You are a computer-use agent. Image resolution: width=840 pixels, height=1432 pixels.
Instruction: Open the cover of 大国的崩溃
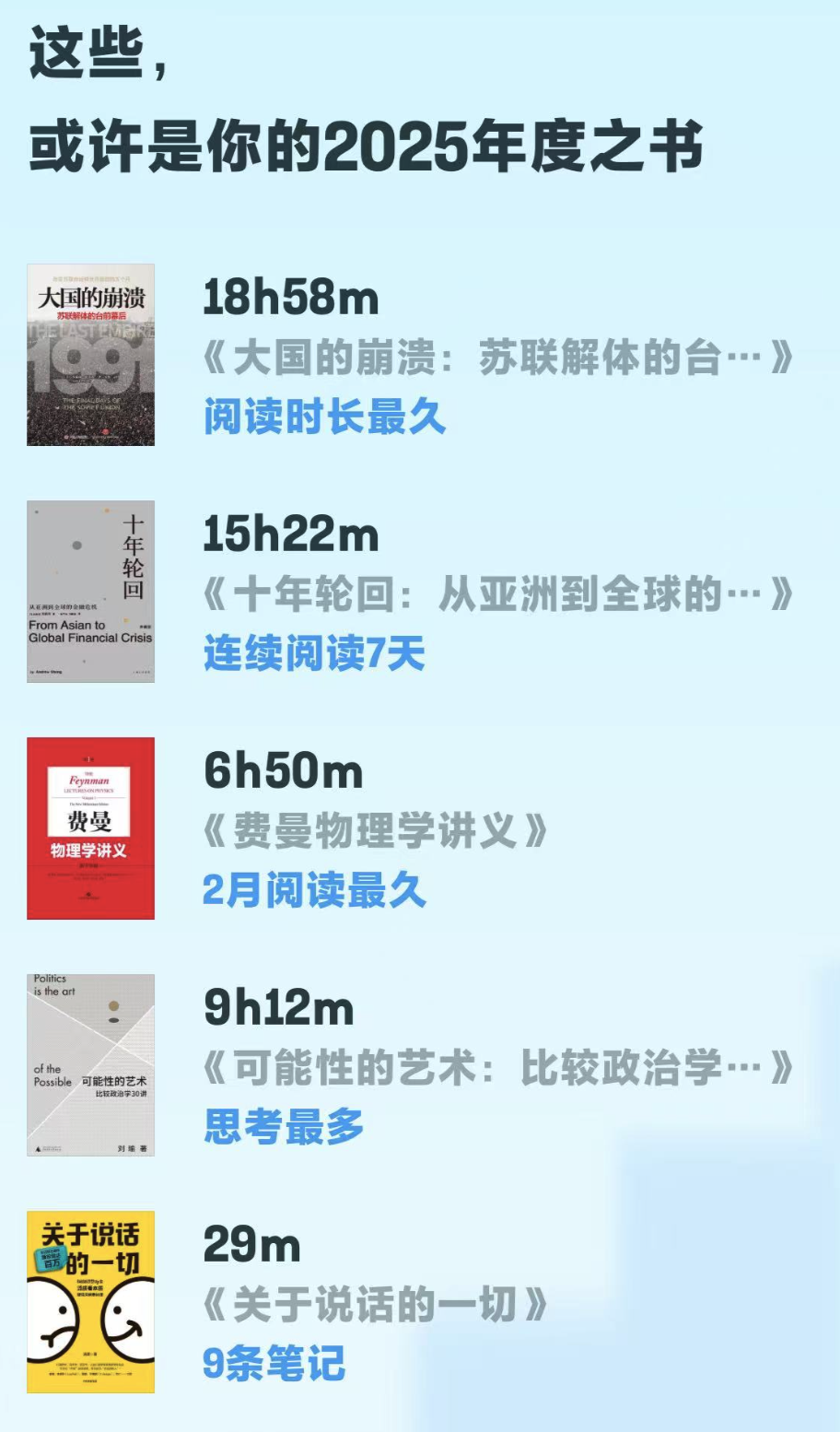click(x=90, y=355)
